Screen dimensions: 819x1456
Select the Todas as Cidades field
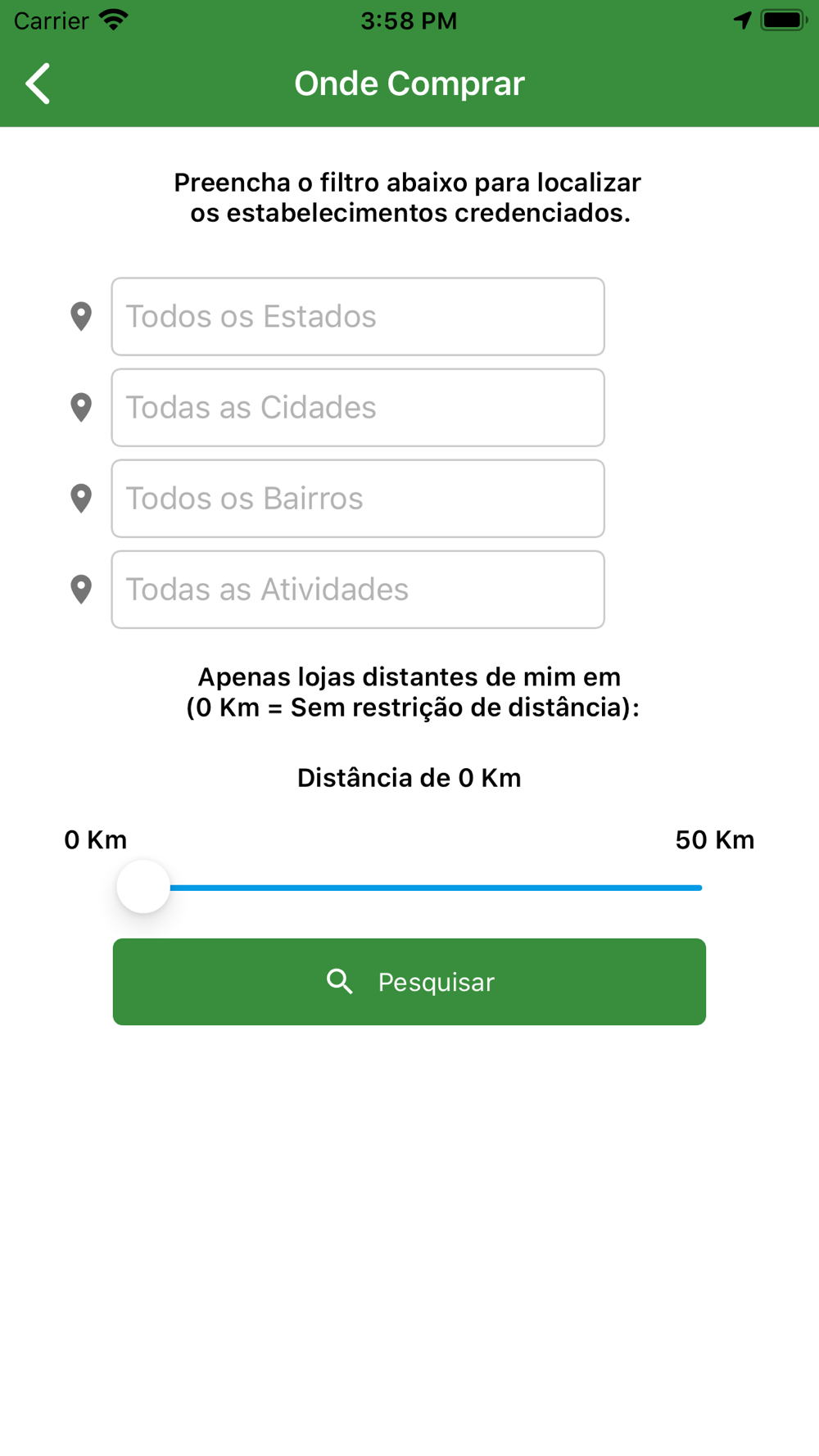(358, 408)
